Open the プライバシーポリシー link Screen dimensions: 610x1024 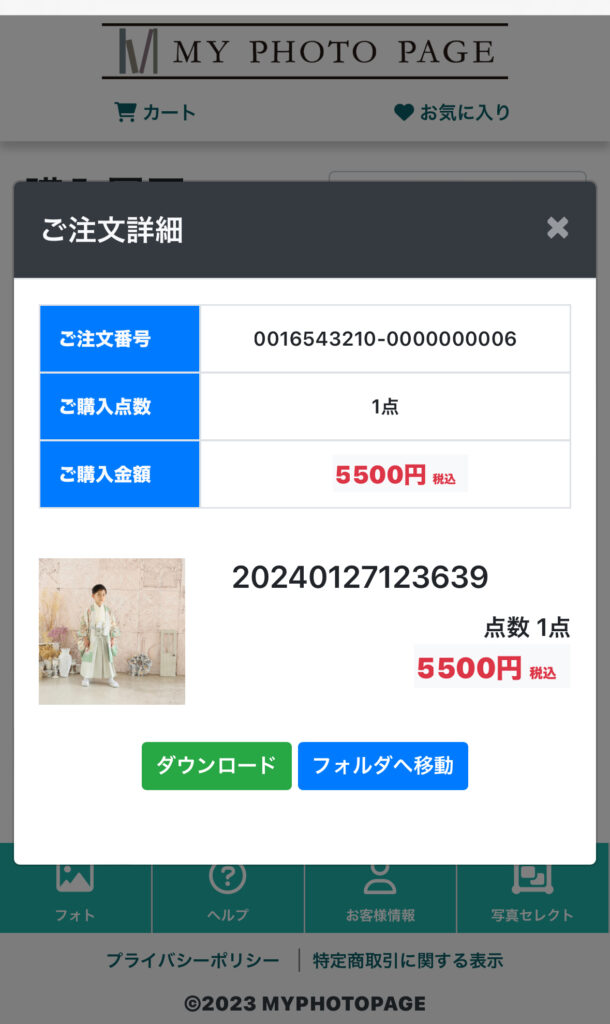193,961
